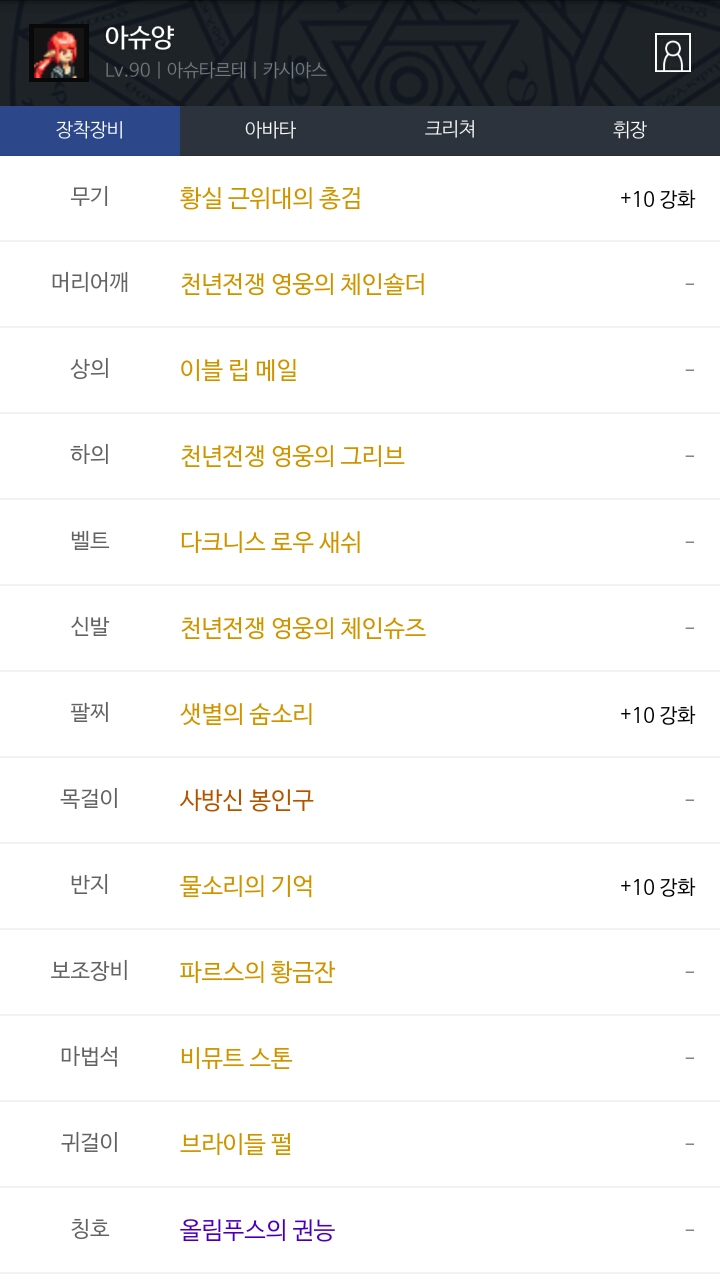View 천년전쟁 영웅의 체인숄더 details

pos(302,284)
